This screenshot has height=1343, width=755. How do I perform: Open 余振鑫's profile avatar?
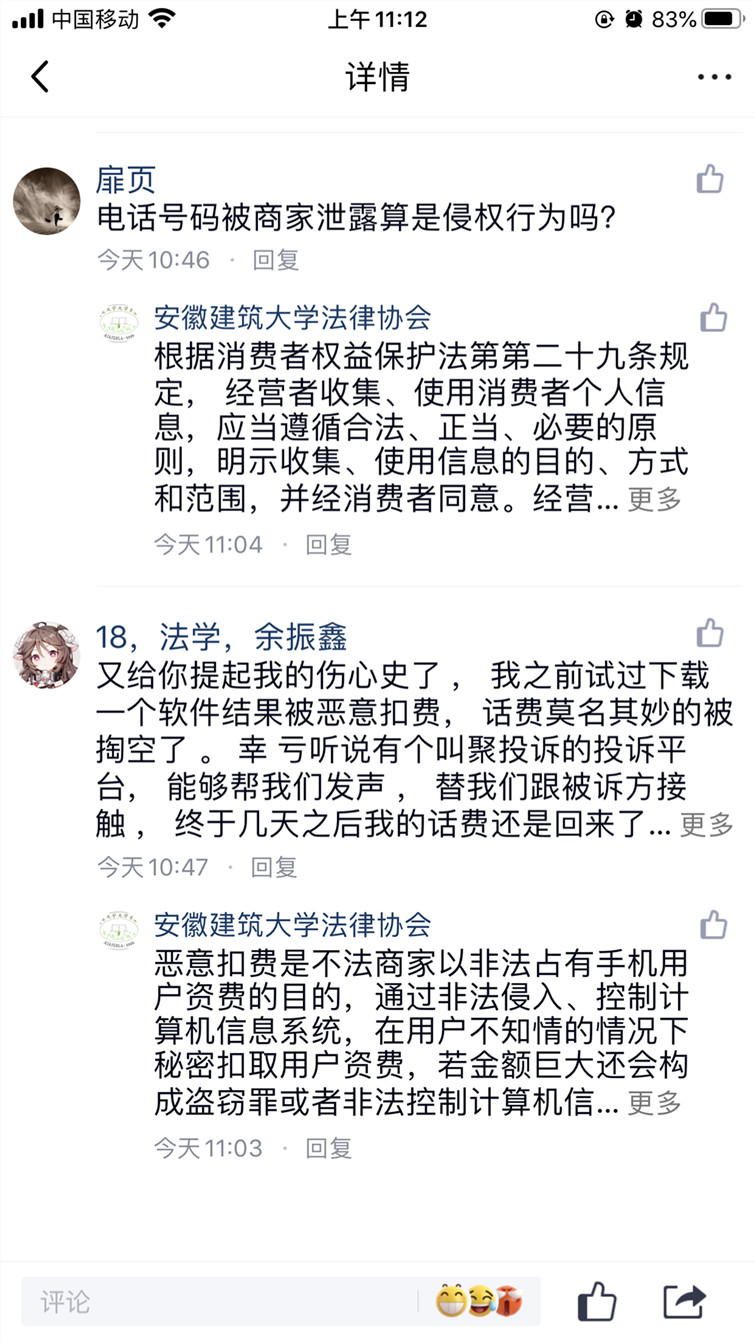(x=46, y=655)
